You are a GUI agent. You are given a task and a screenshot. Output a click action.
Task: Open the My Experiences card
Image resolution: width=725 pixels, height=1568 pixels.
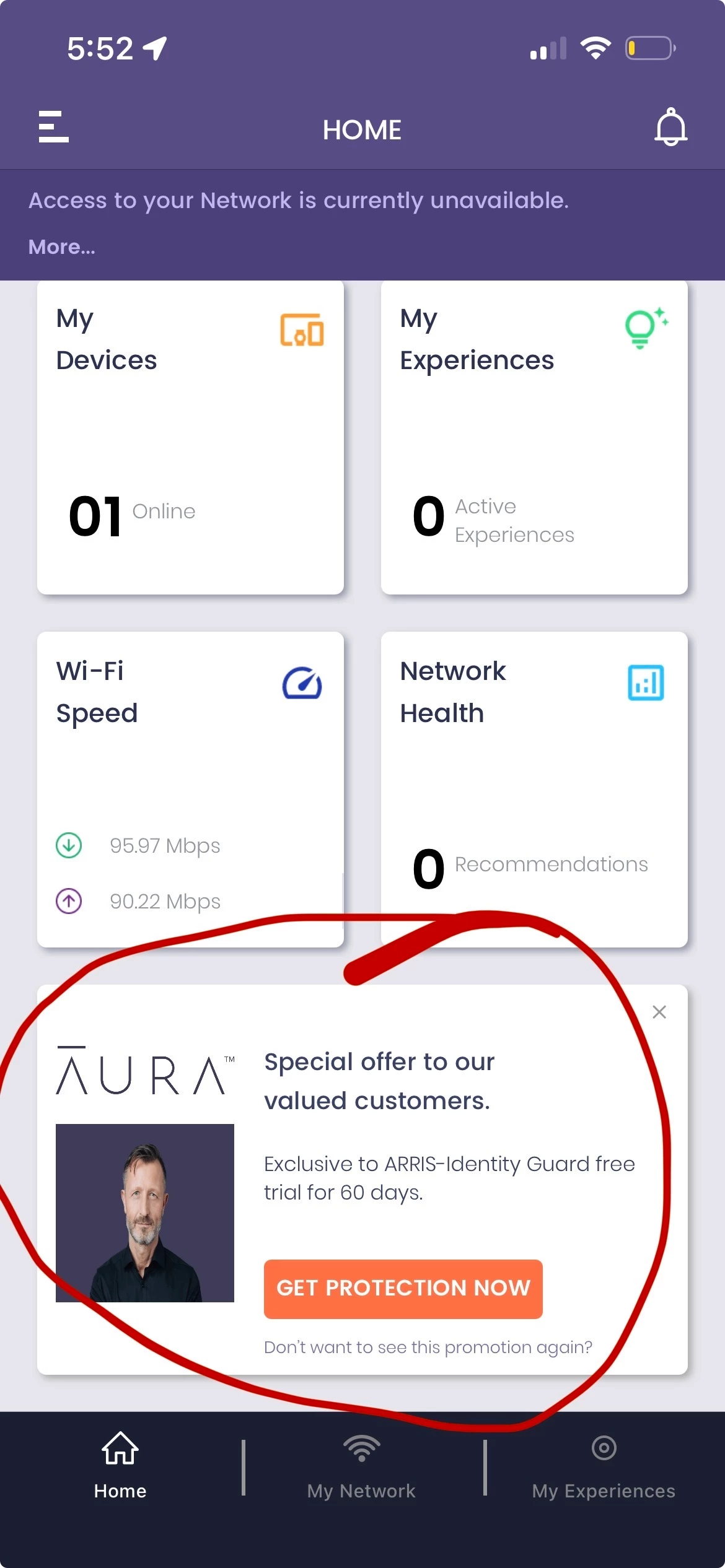pyautogui.click(x=534, y=437)
